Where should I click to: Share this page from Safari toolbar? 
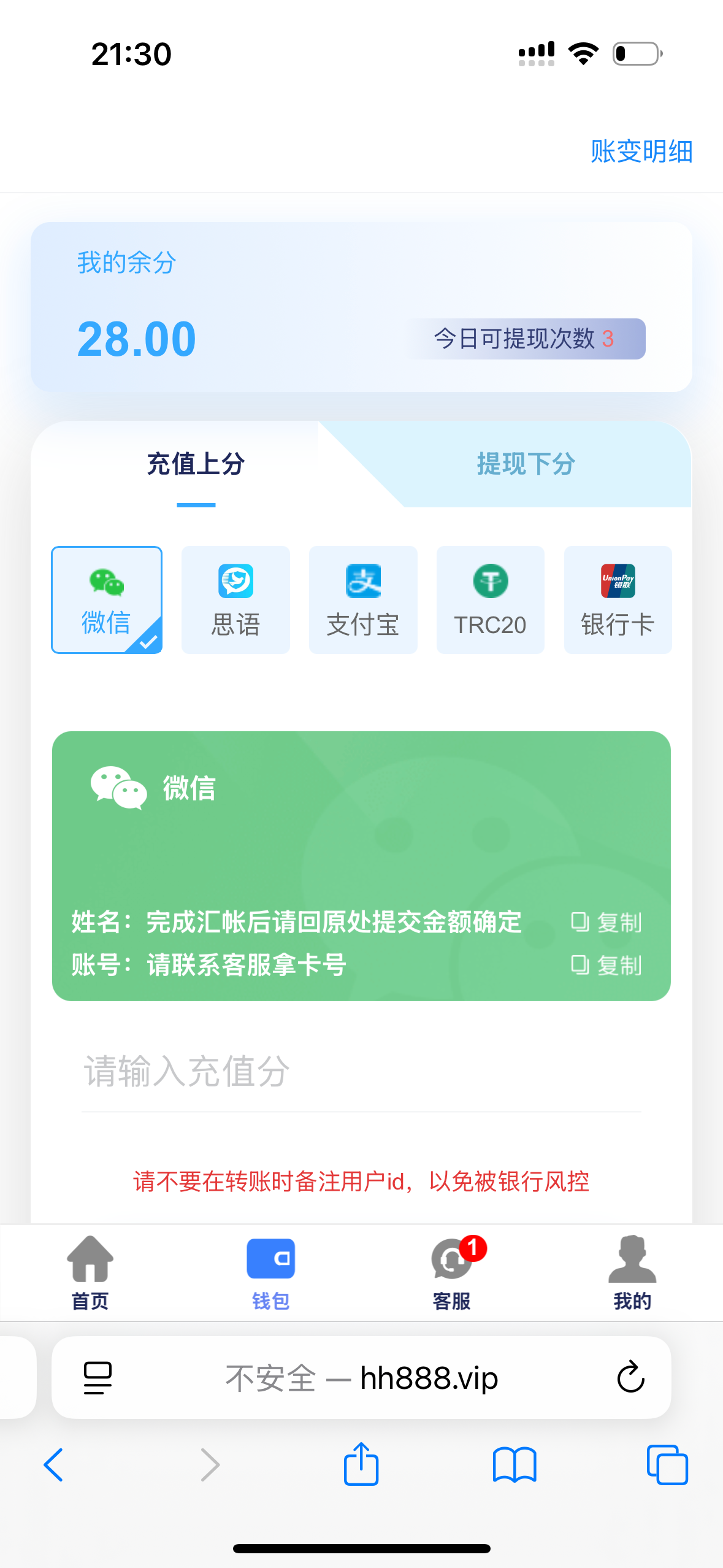click(361, 1464)
